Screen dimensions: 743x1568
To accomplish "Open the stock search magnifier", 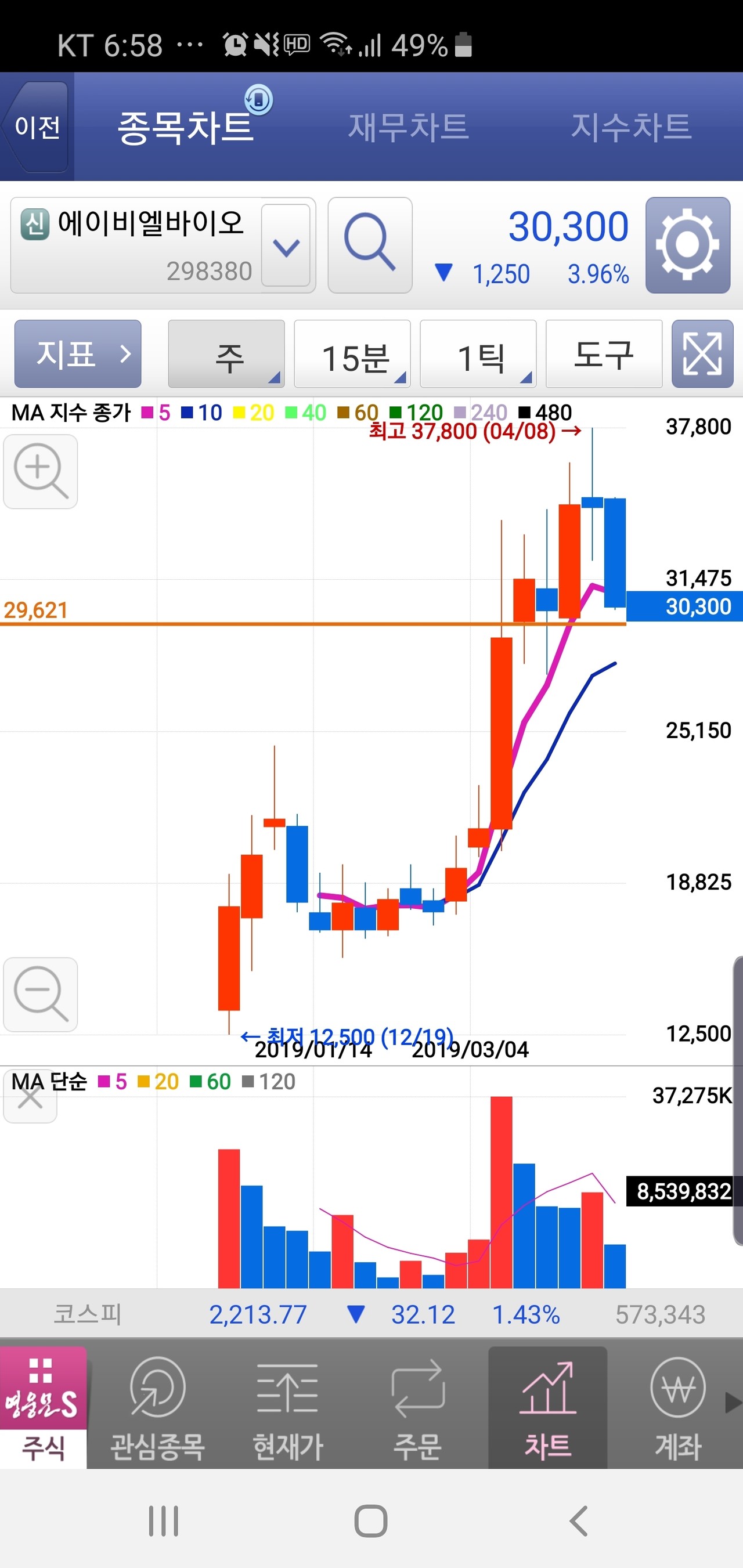I will pos(370,245).
